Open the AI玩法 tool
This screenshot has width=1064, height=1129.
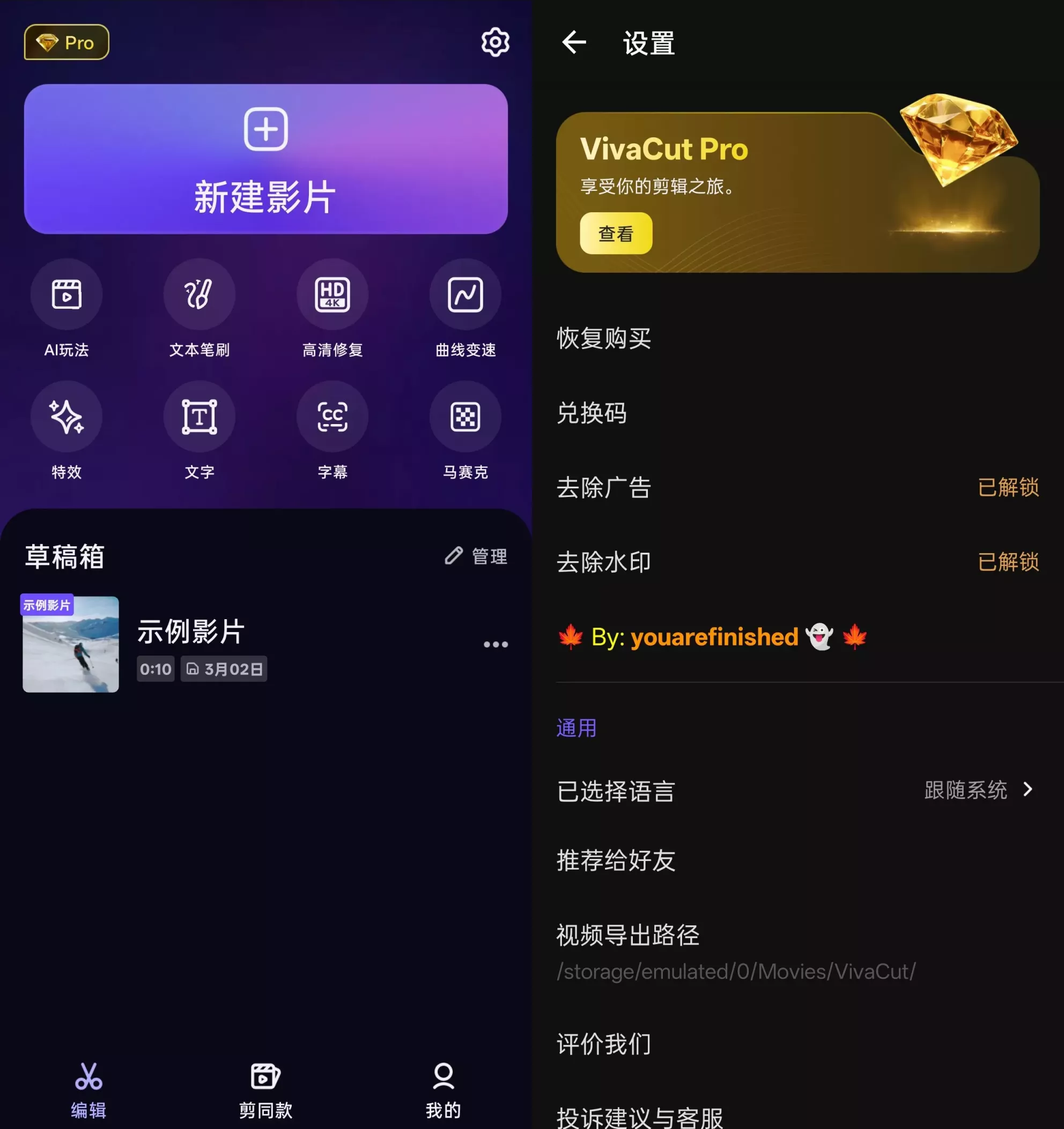point(66,295)
